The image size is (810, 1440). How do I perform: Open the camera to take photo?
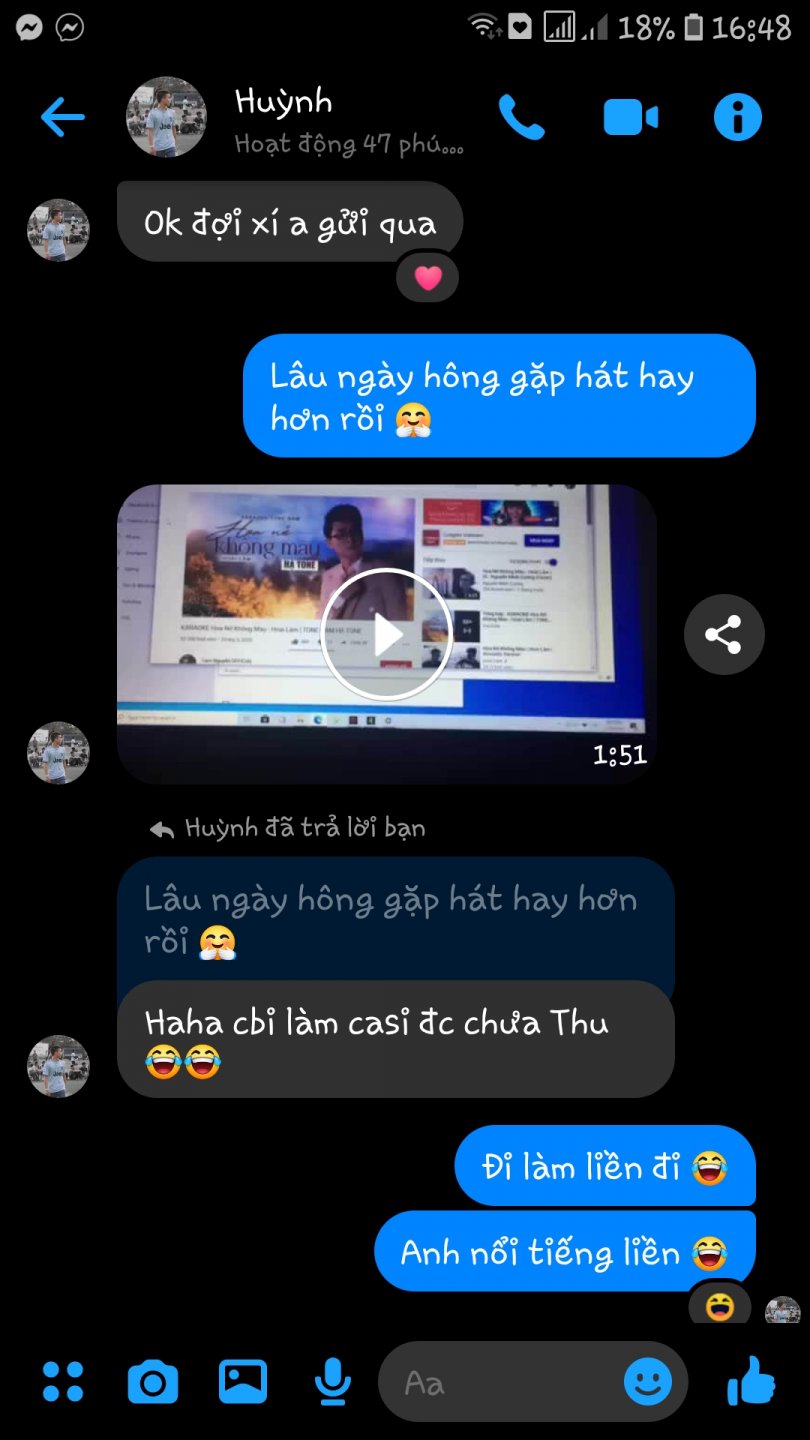(x=152, y=1382)
